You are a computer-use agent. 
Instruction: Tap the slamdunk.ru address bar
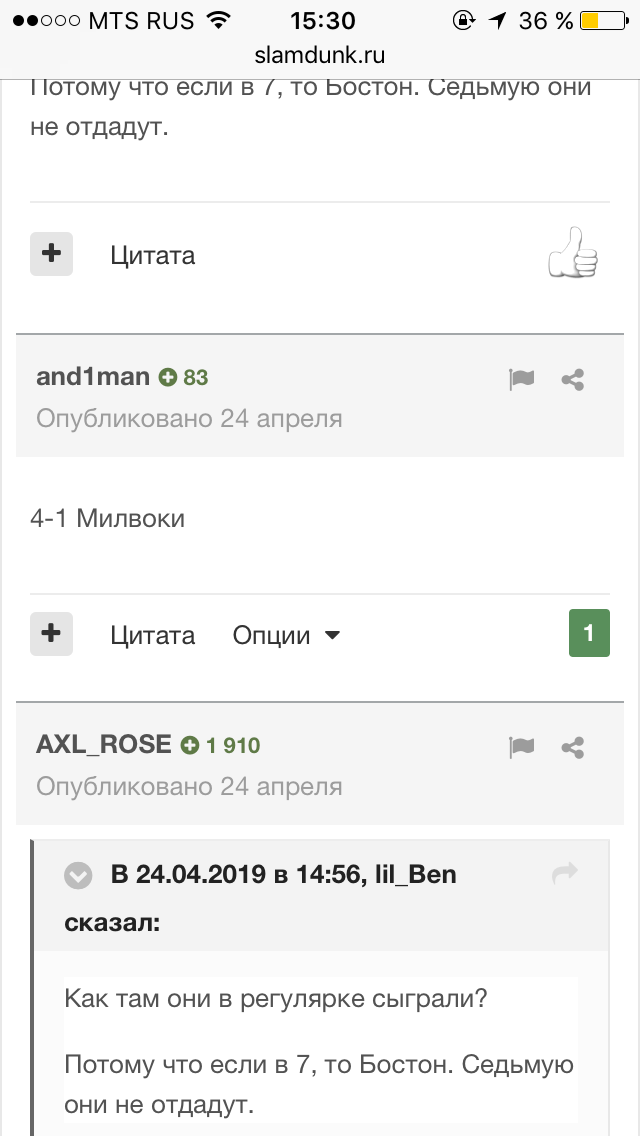(x=320, y=55)
